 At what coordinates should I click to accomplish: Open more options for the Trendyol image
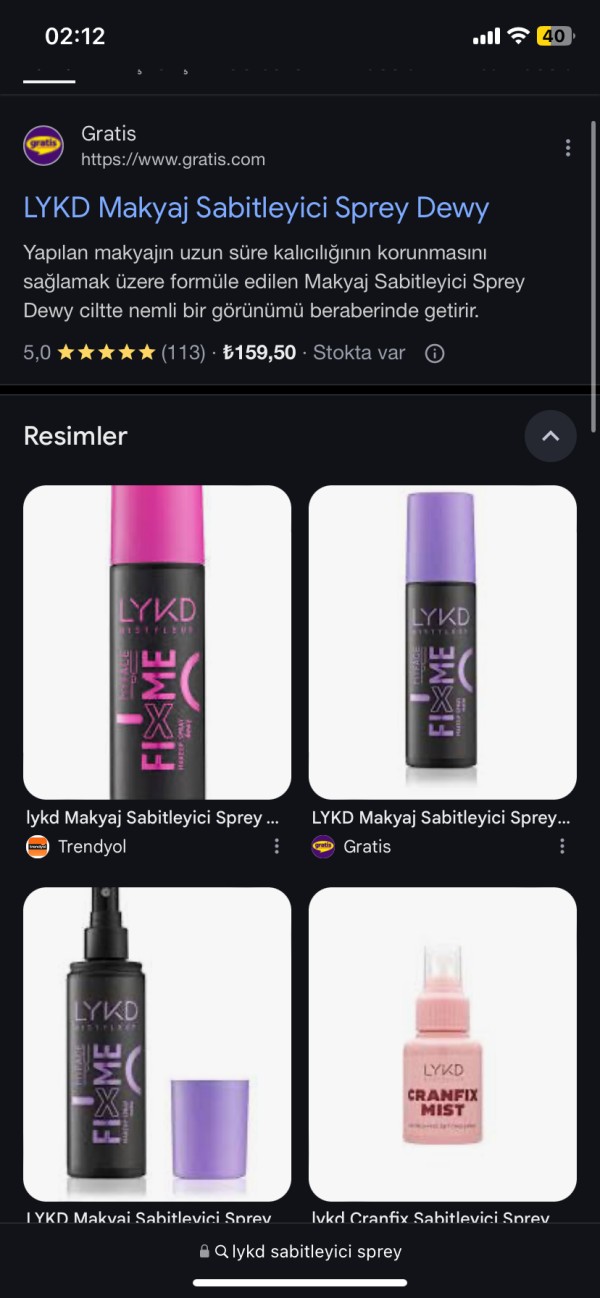[x=277, y=846]
